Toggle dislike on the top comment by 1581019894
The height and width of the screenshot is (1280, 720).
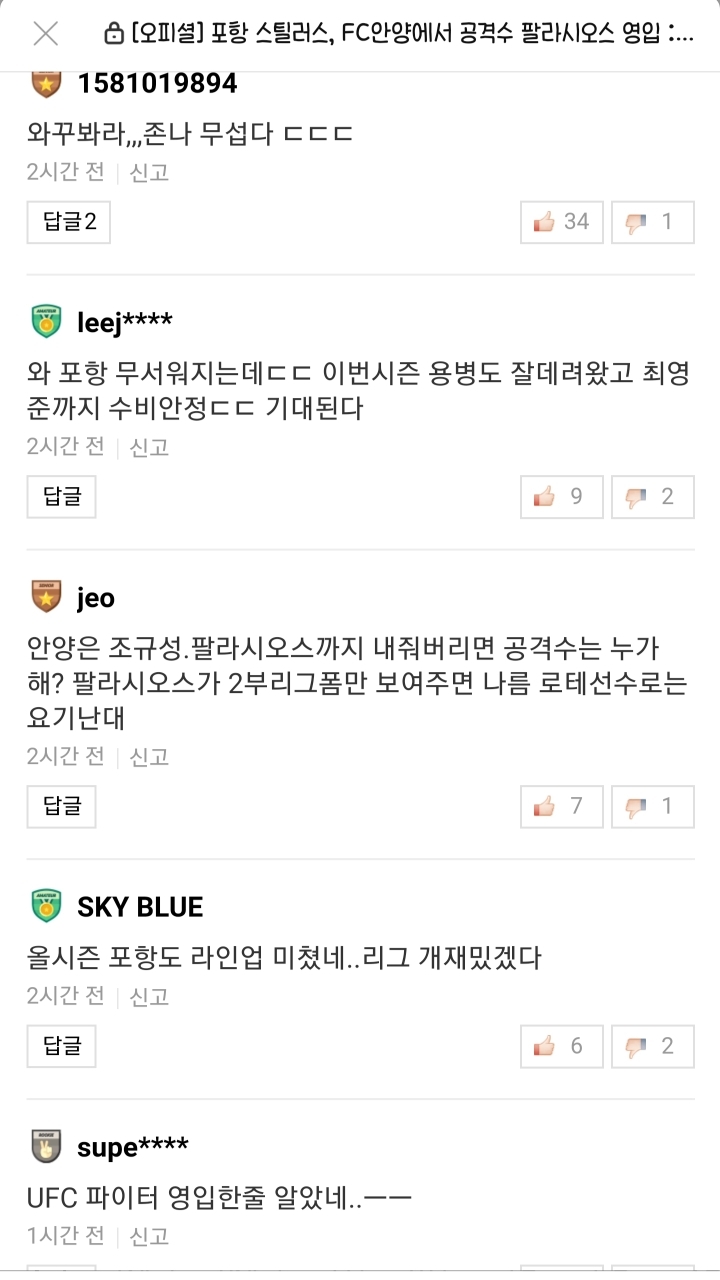coord(634,221)
